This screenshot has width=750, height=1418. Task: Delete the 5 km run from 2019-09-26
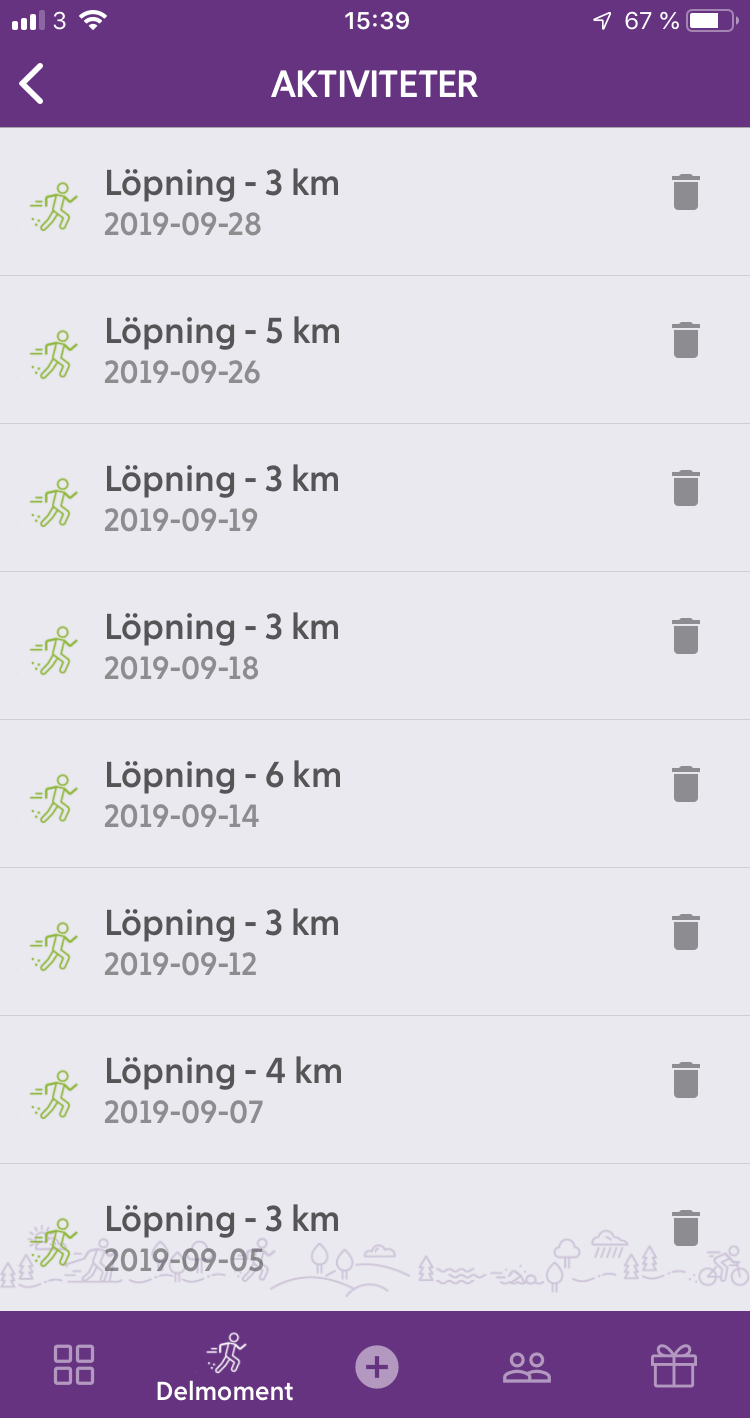point(686,340)
